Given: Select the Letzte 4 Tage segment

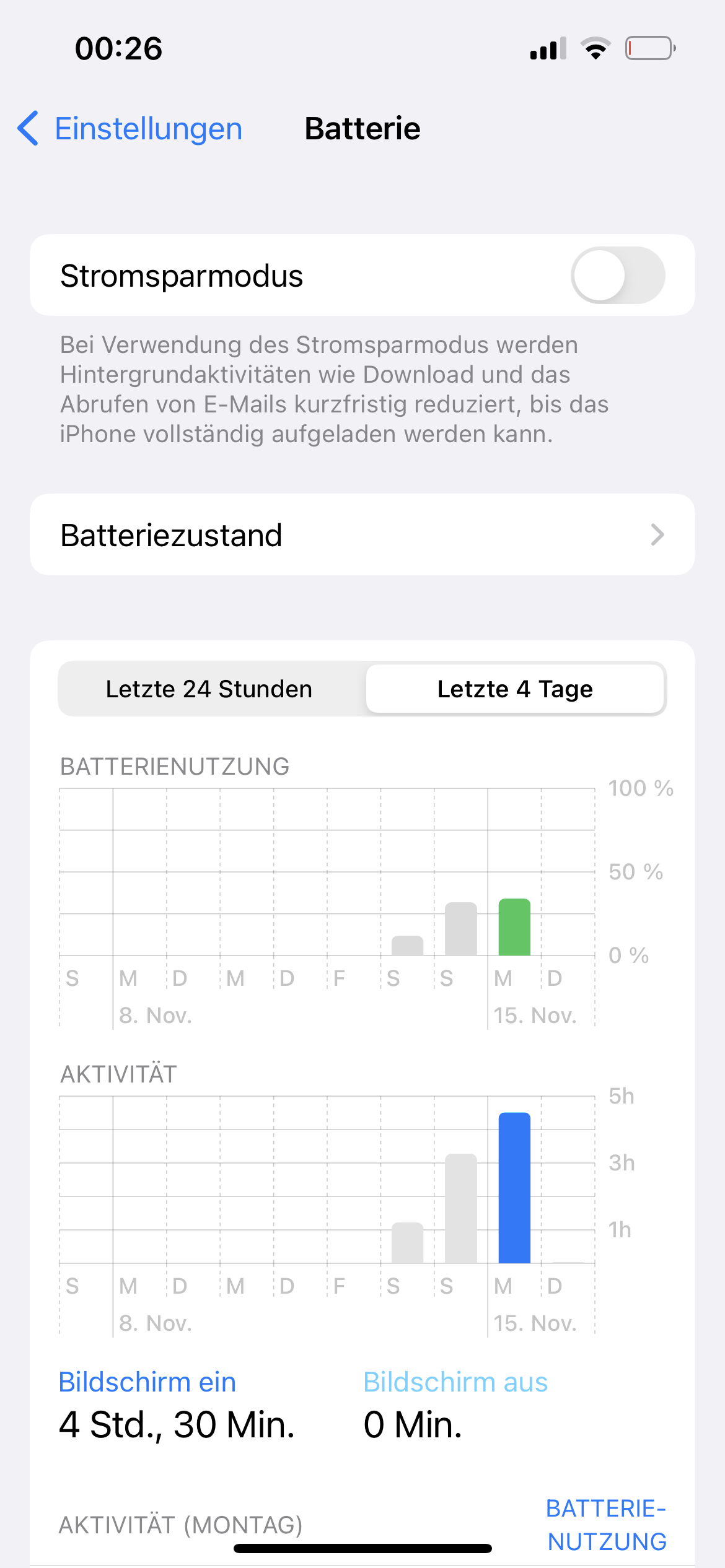Looking at the screenshot, I should click(515, 689).
